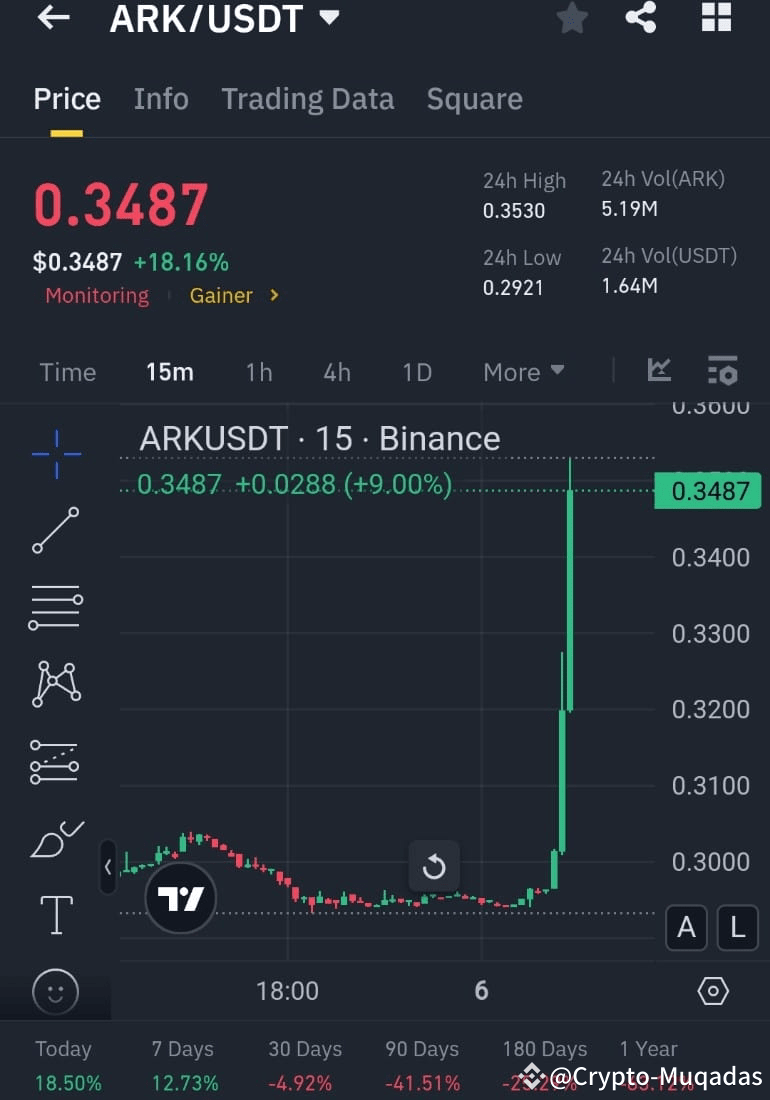Switch to the Trading Data tab
770x1100 pixels.
coord(307,98)
